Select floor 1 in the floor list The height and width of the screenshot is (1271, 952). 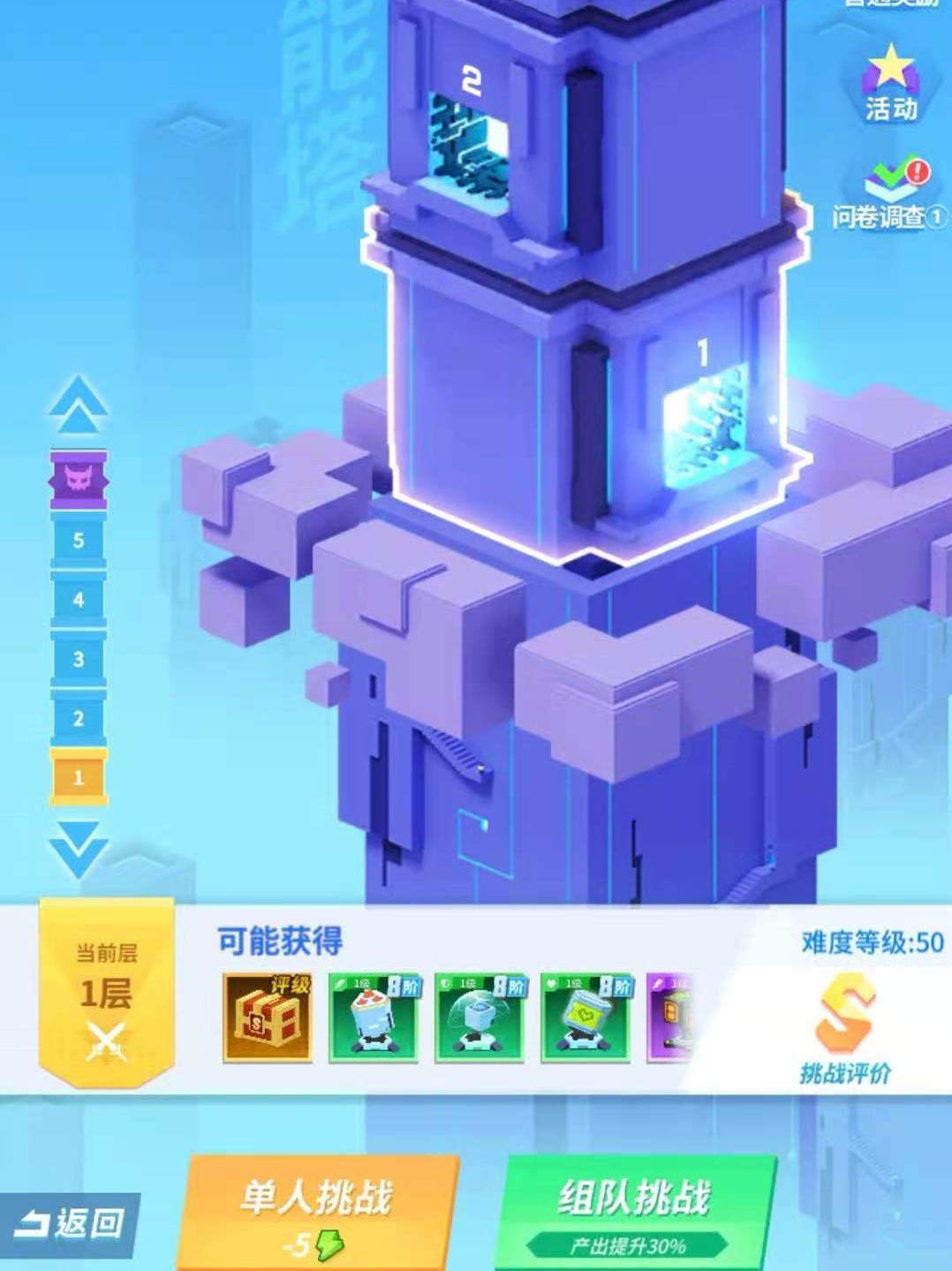(x=78, y=777)
